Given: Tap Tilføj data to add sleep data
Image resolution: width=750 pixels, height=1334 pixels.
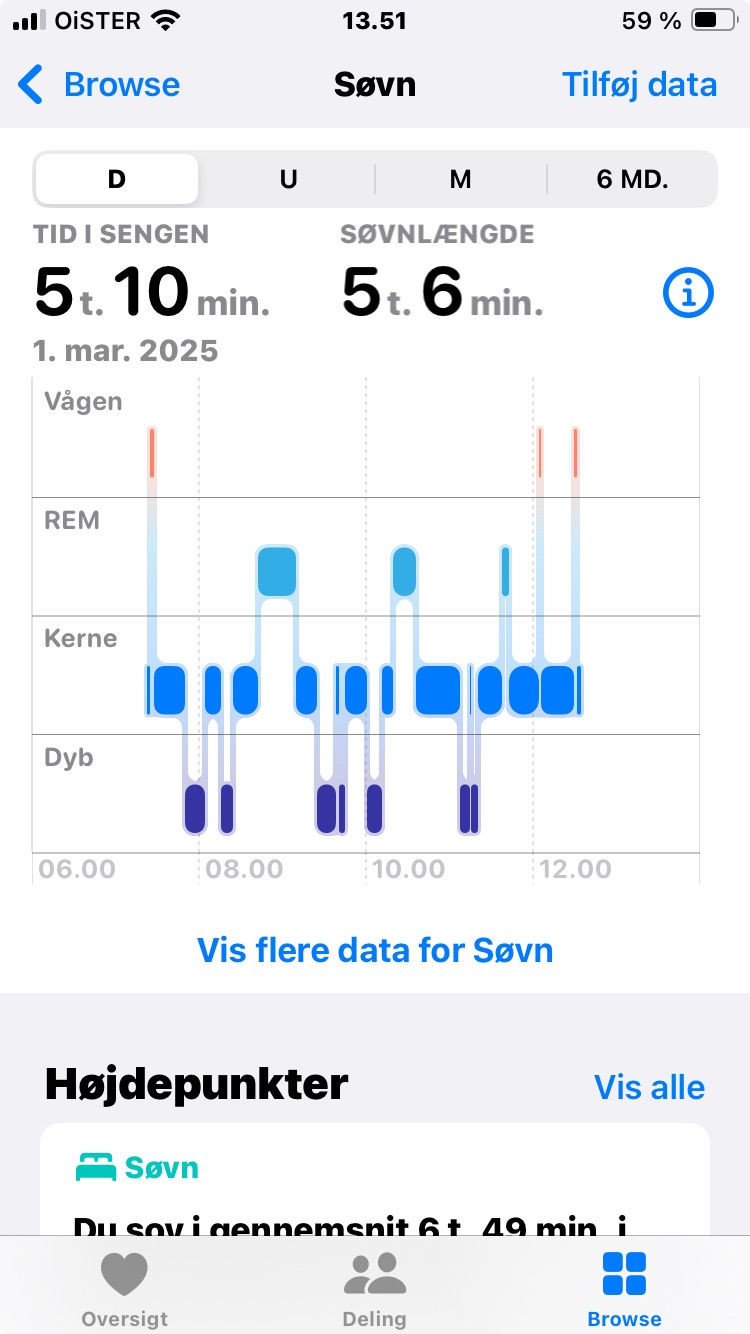Looking at the screenshot, I should coord(640,85).
